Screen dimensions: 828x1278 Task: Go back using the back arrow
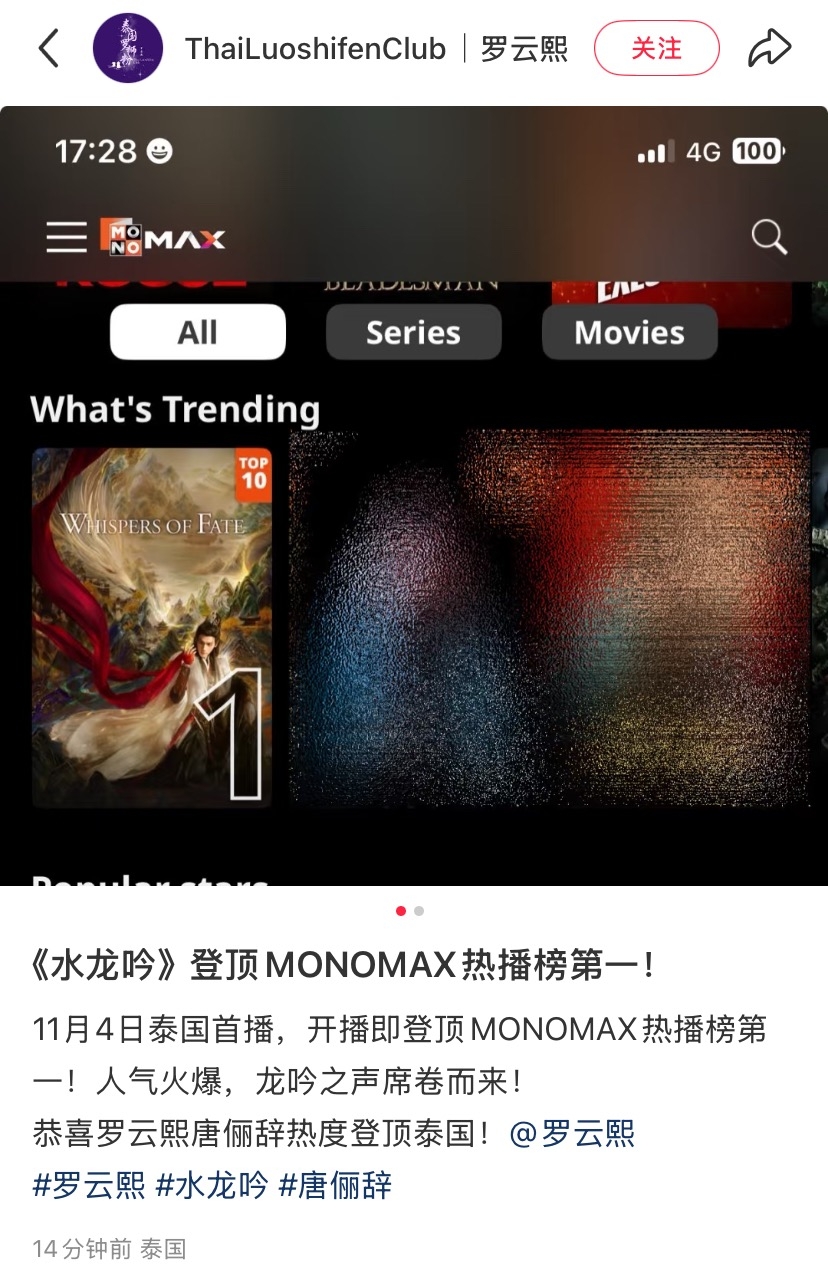48,48
